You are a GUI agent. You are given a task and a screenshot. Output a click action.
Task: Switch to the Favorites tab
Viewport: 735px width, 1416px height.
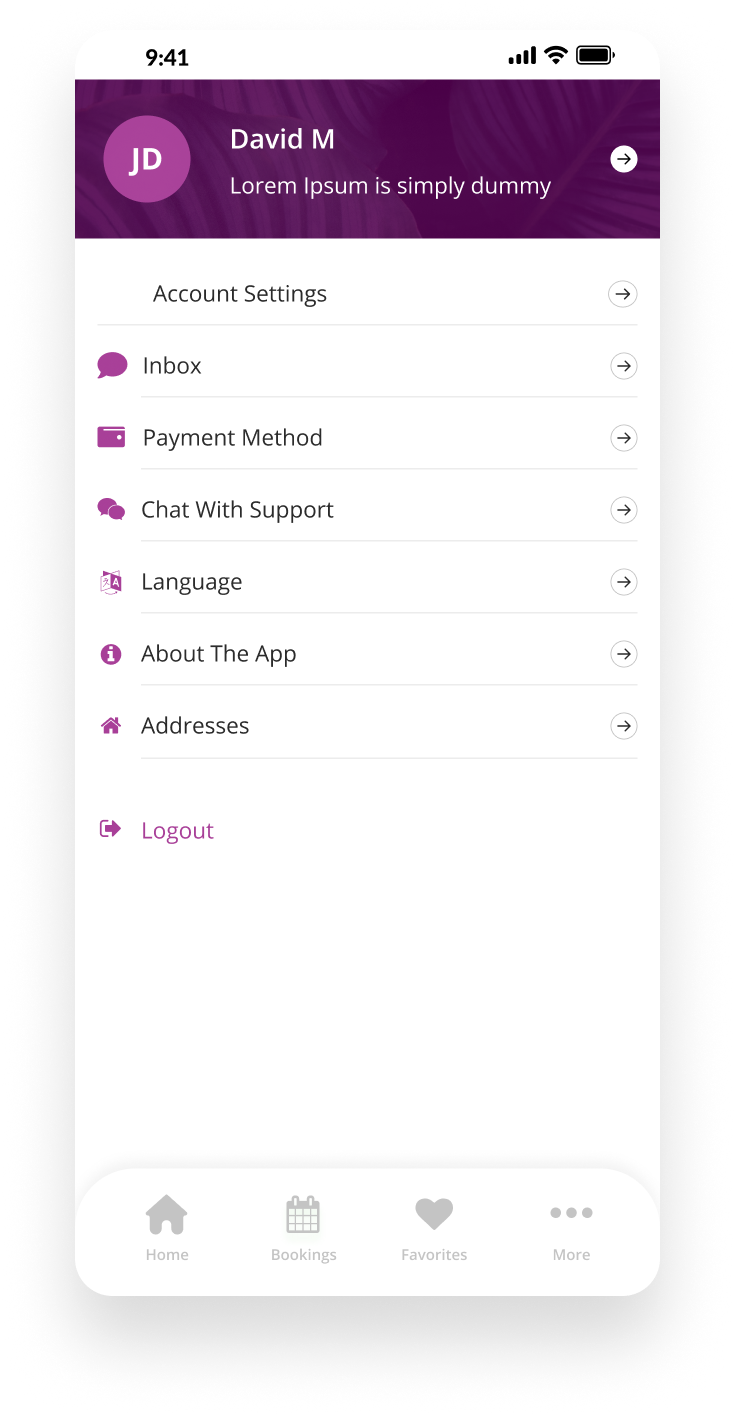pyautogui.click(x=434, y=1228)
